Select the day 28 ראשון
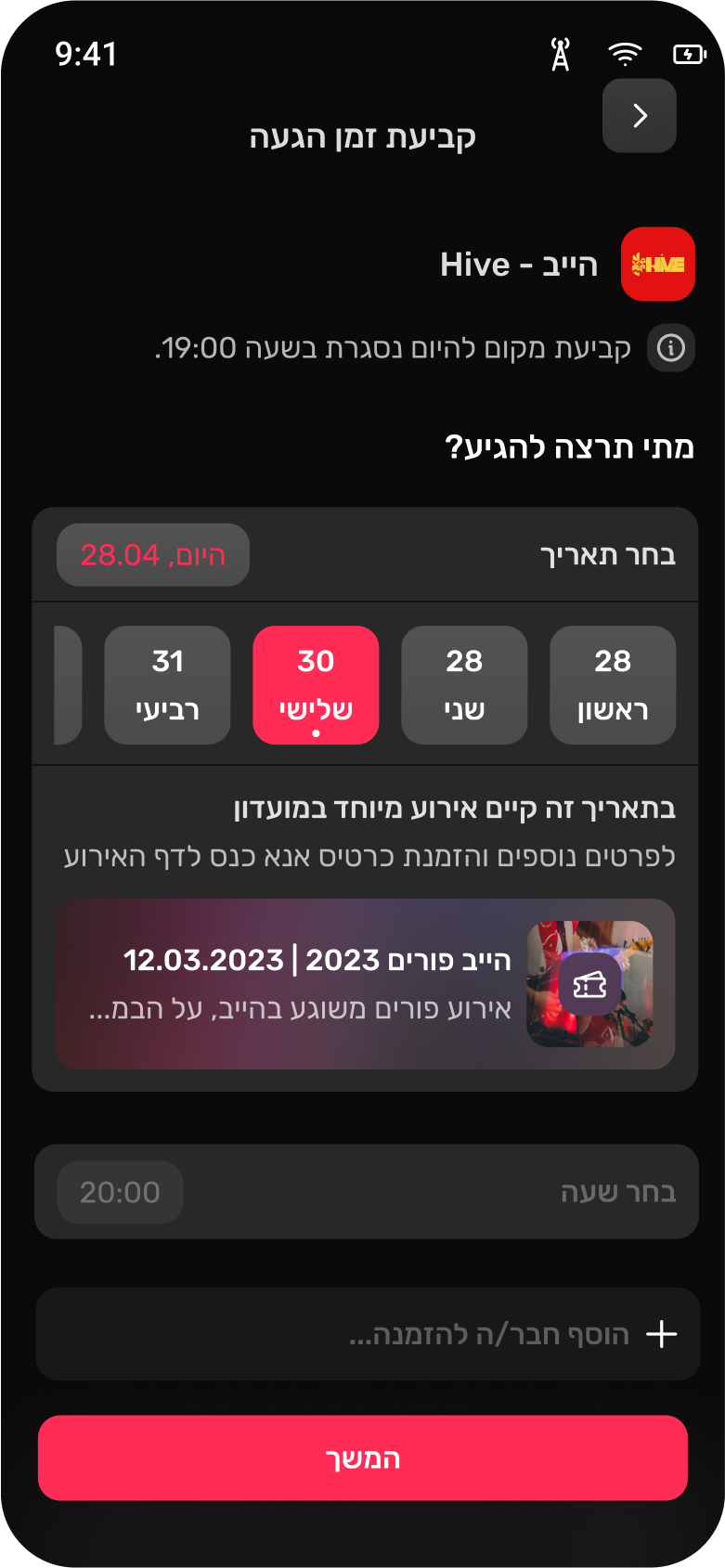725x1568 pixels. (613, 685)
